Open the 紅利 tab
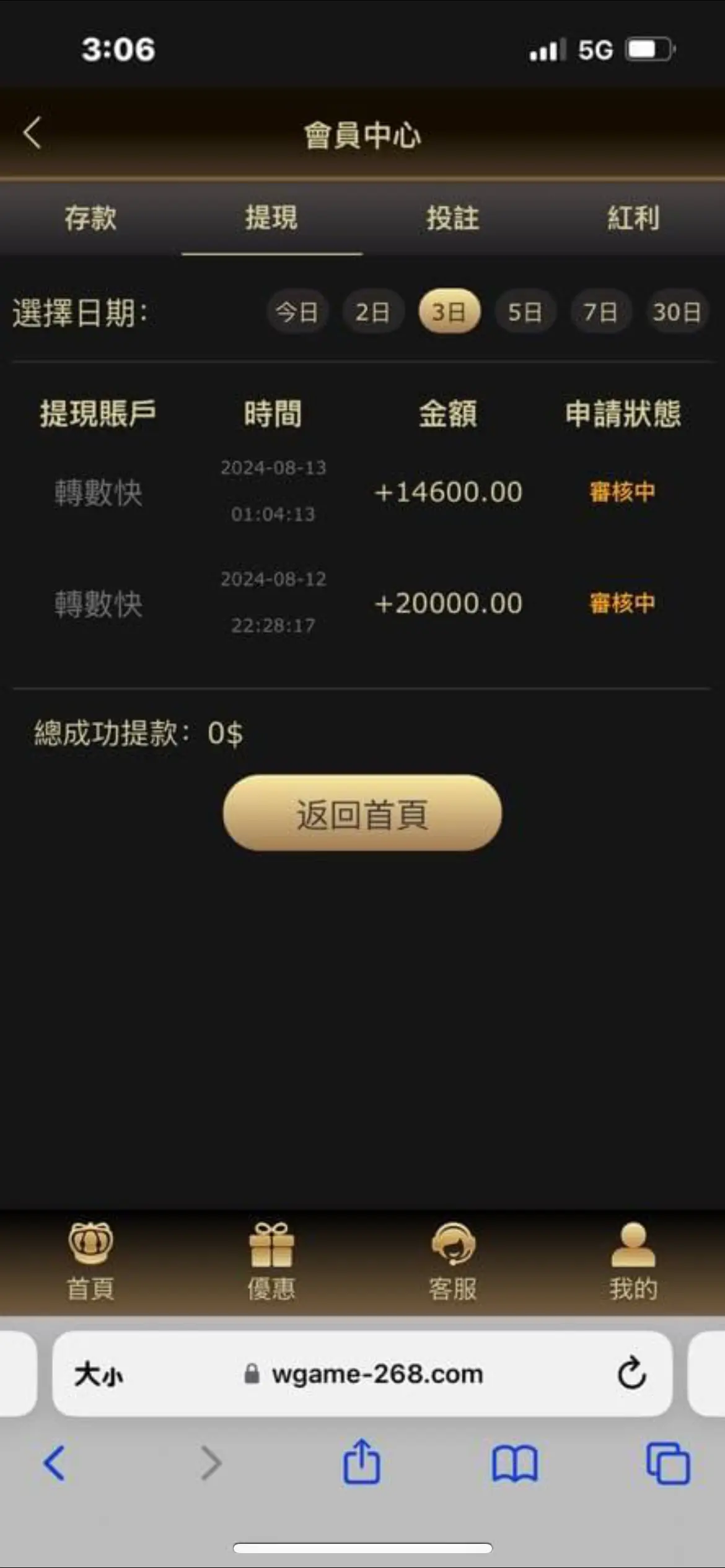This screenshot has width=725, height=1568. 633,218
